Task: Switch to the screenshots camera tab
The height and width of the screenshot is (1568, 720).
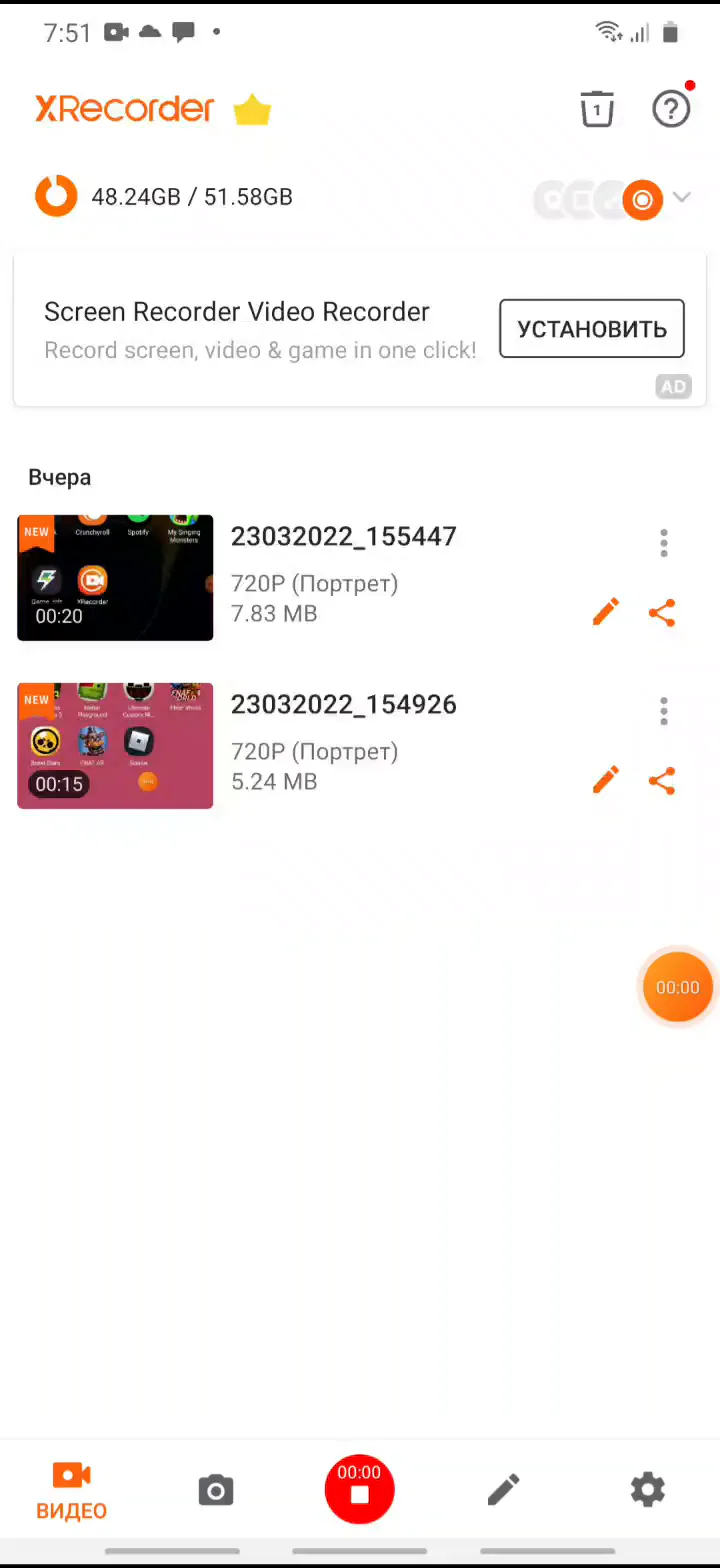Action: (216, 1490)
